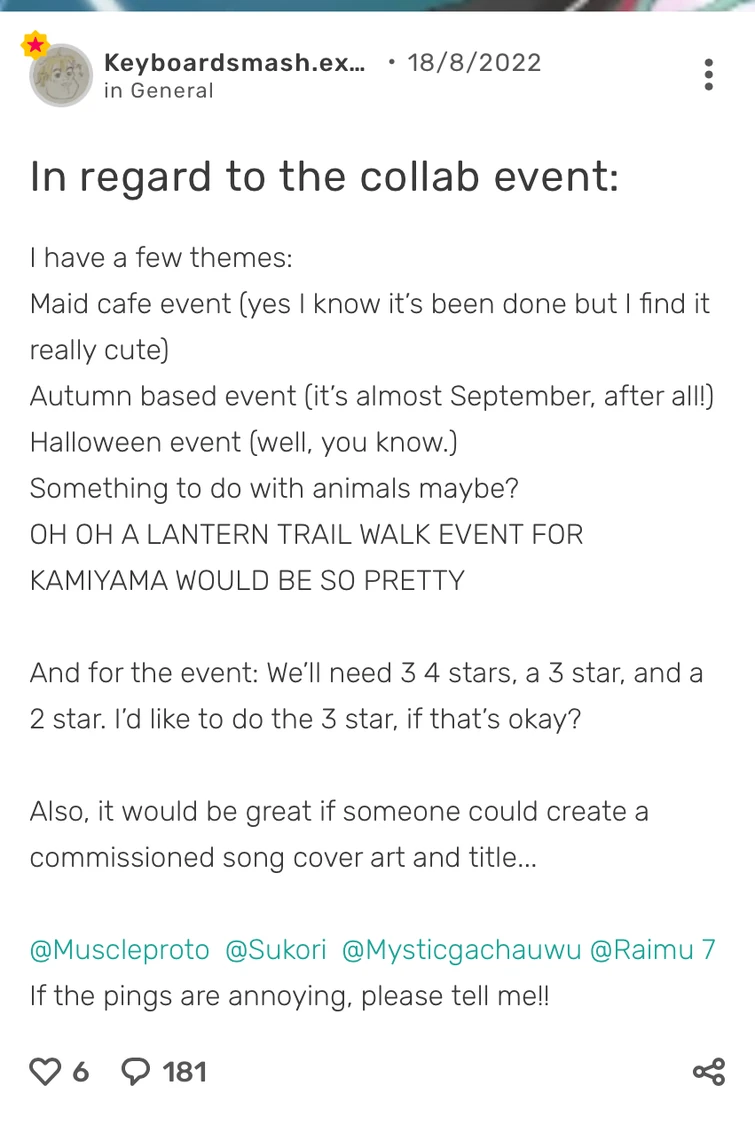Open the post's three-dot overflow menu
The height and width of the screenshot is (1125, 755).
coord(708,75)
